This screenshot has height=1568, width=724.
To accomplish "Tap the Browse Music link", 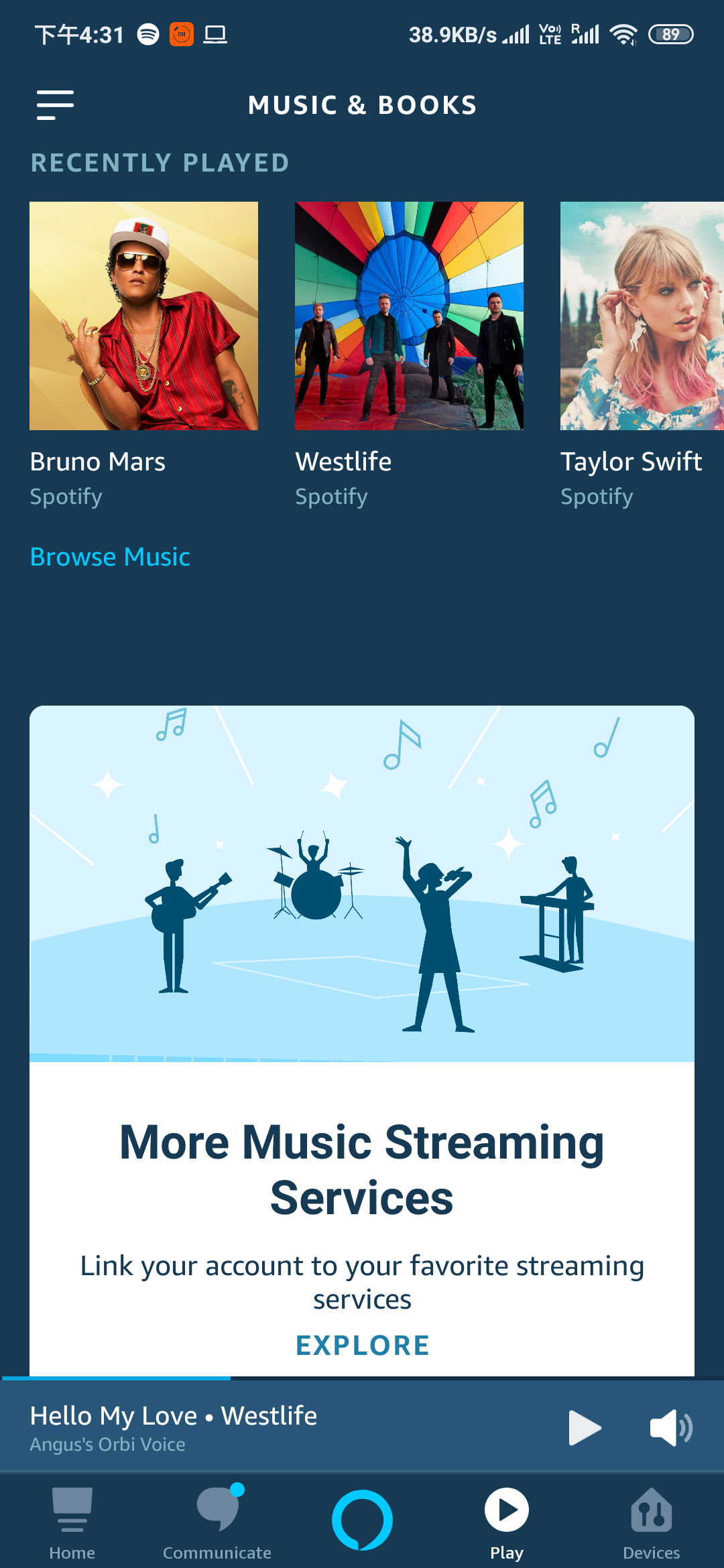I will 110,557.
